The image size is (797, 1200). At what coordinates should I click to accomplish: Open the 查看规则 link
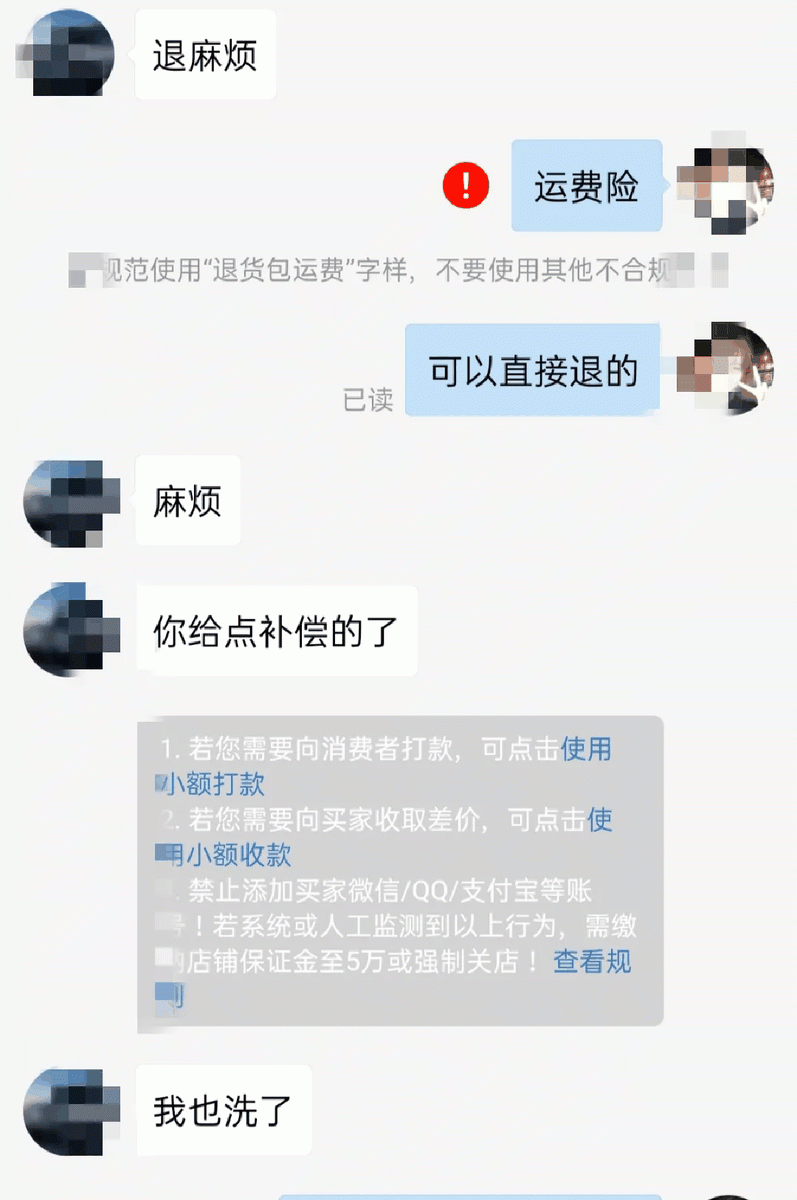tap(592, 962)
